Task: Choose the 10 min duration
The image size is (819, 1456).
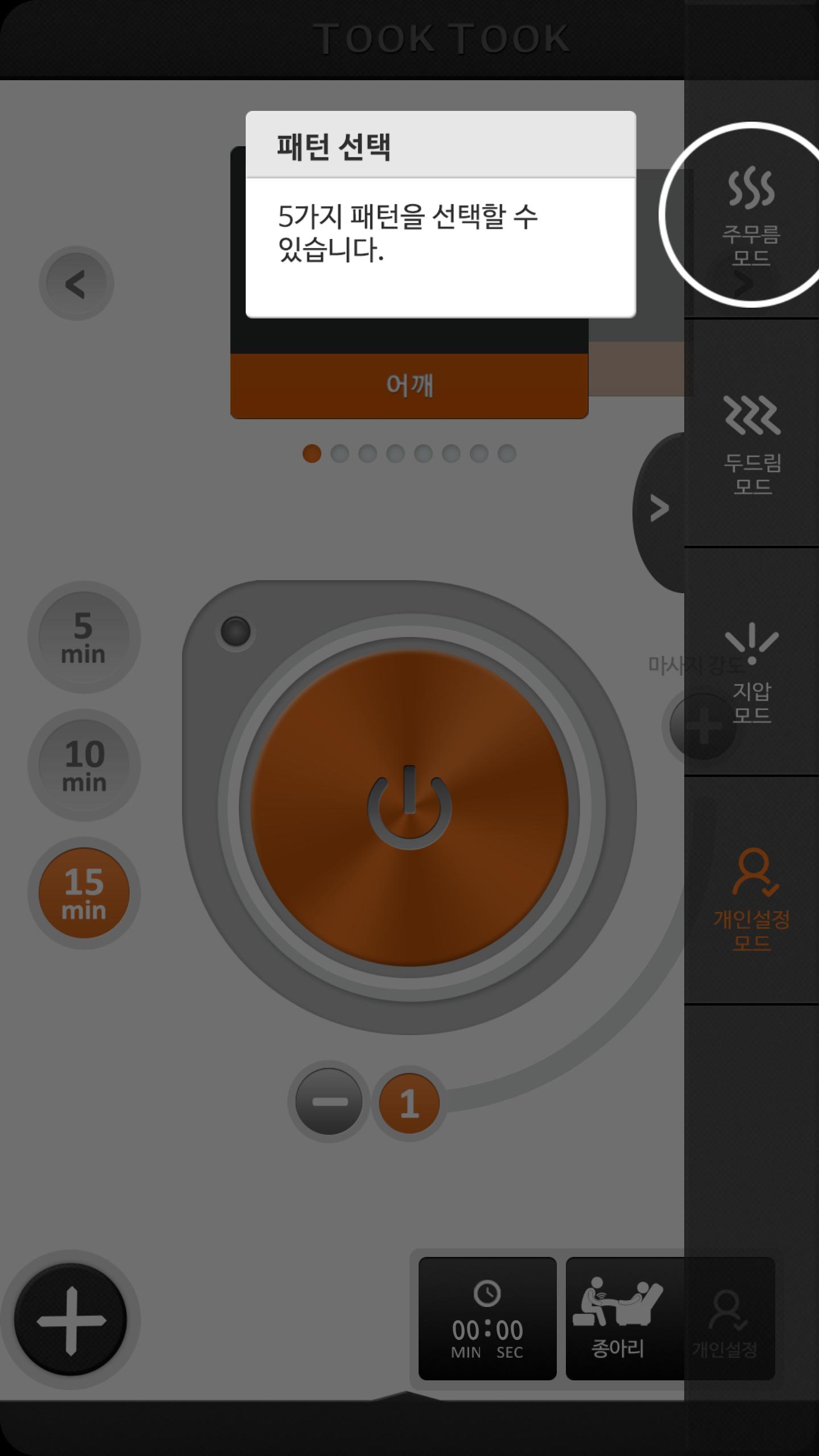Action: pos(84,765)
